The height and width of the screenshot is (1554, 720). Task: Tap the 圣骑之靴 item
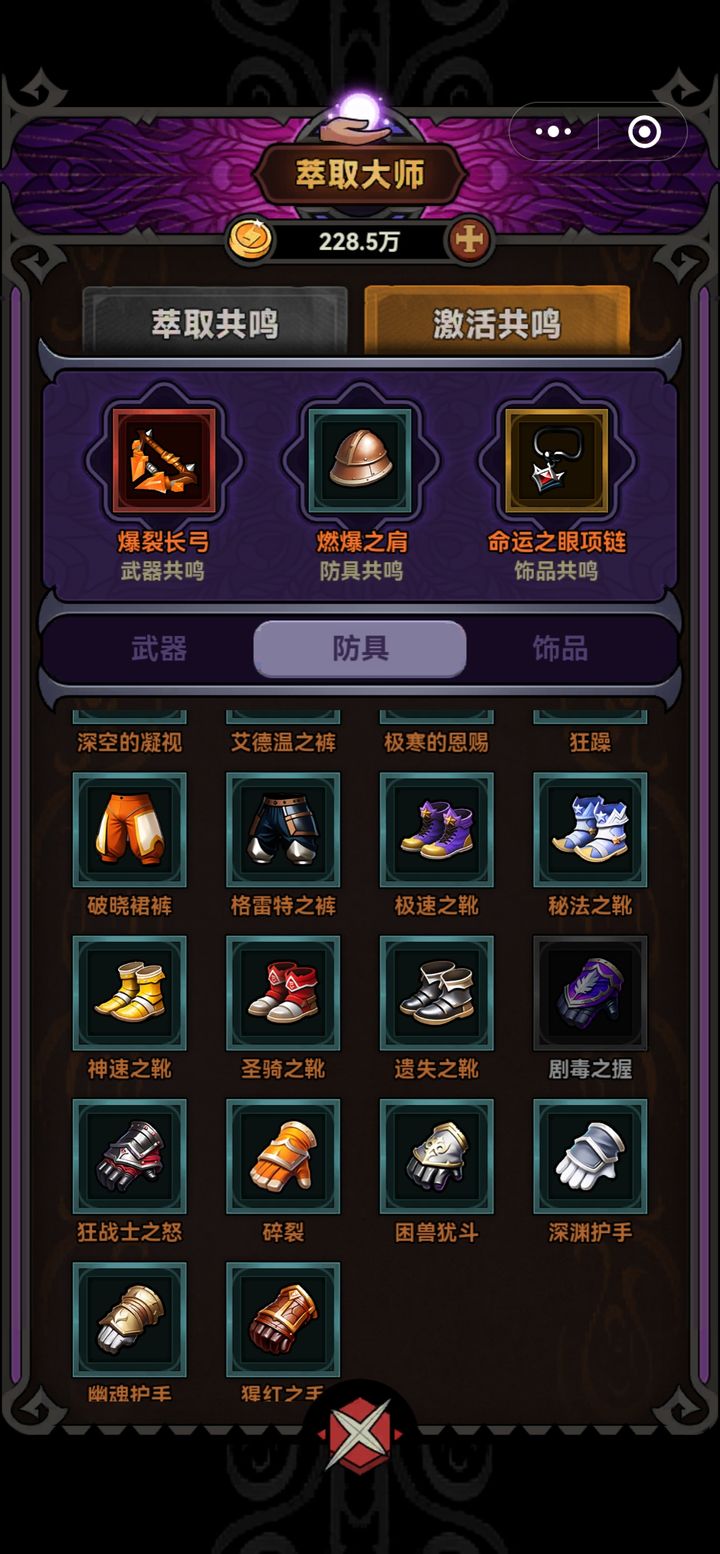click(283, 993)
